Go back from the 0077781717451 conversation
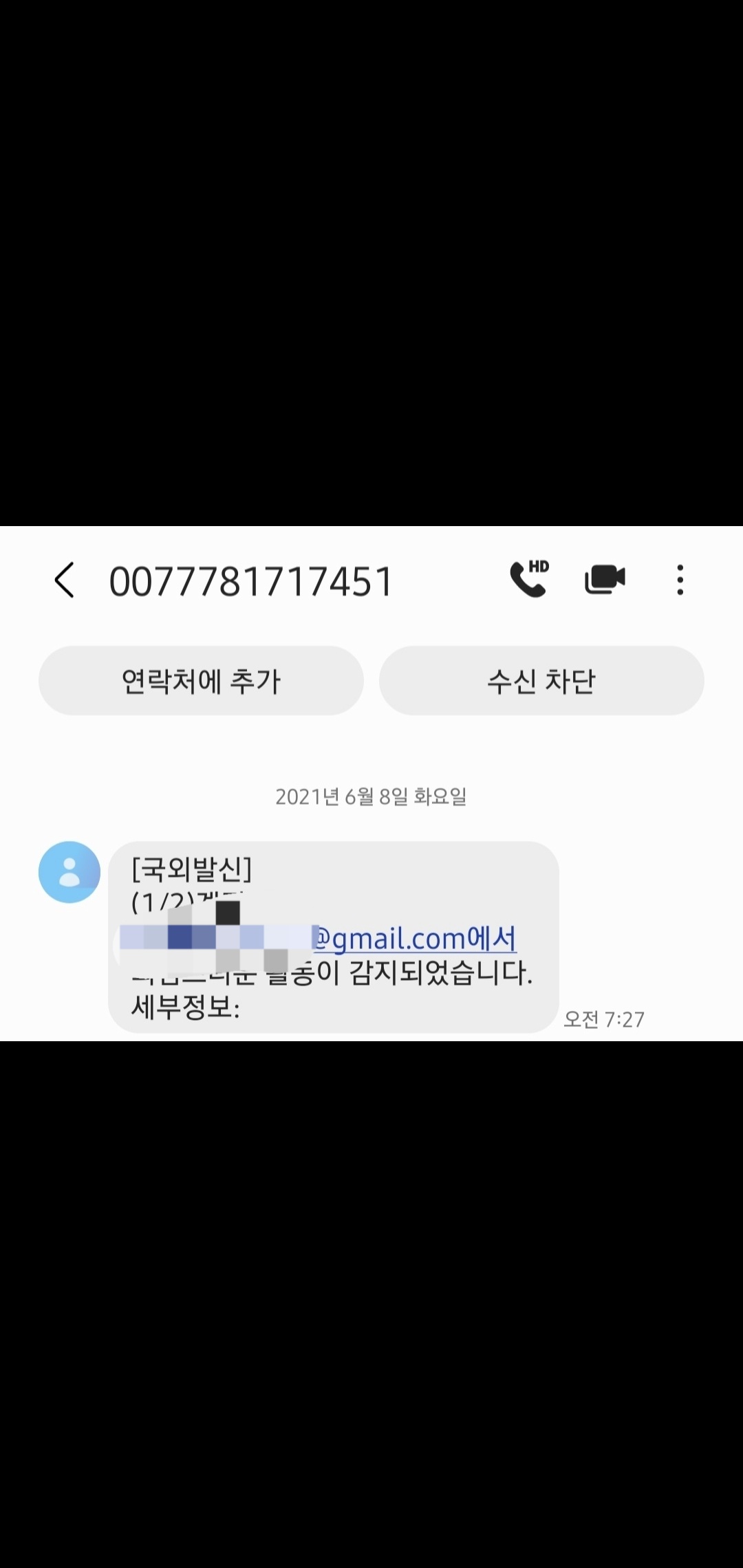This screenshot has height=1568, width=743. [64, 580]
